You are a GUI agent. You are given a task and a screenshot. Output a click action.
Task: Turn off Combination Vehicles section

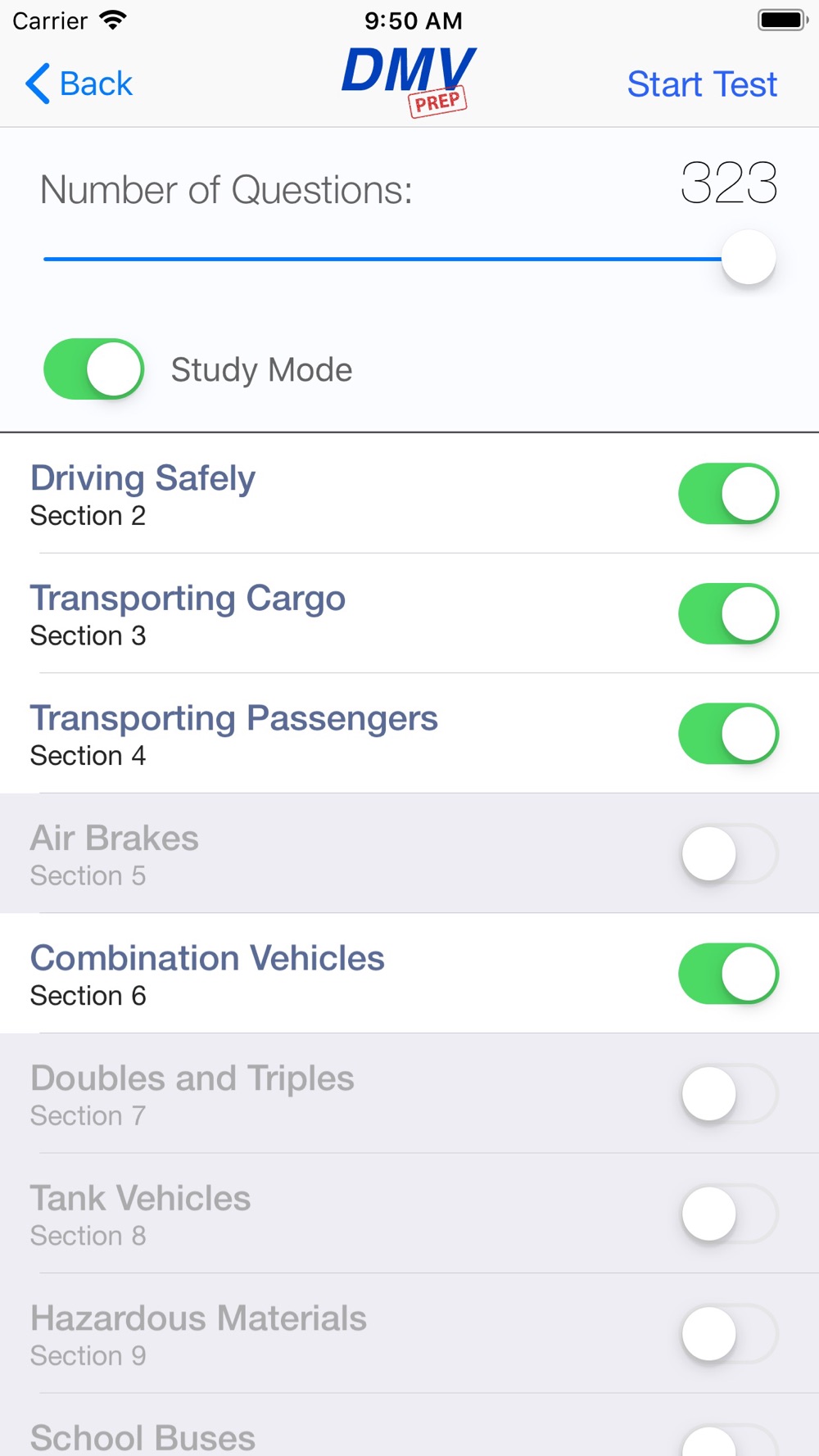coord(728,974)
